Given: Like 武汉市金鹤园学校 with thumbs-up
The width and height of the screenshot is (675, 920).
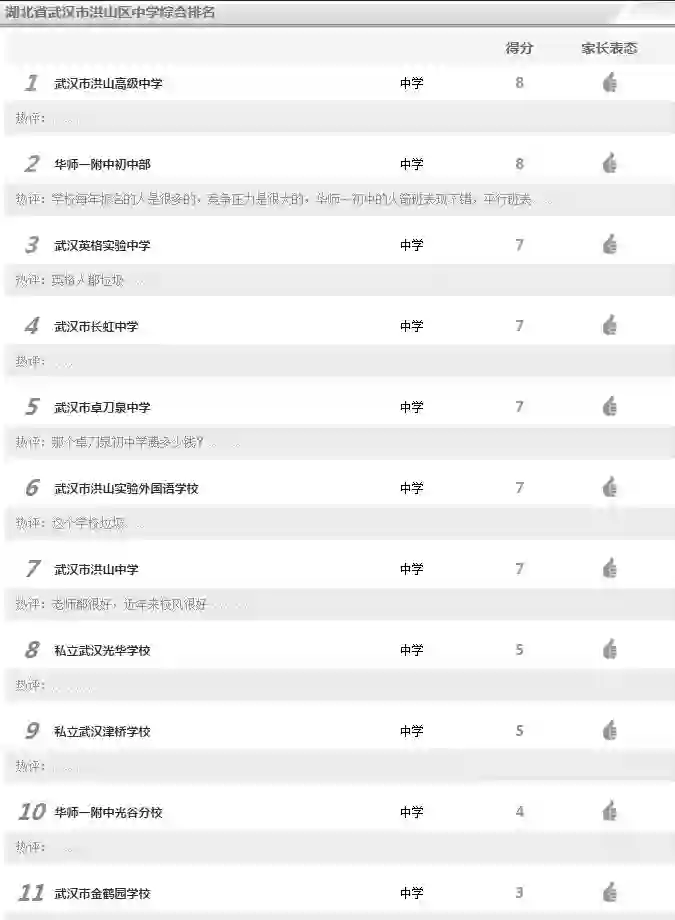Looking at the screenshot, I should pyautogui.click(x=610, y=892).
